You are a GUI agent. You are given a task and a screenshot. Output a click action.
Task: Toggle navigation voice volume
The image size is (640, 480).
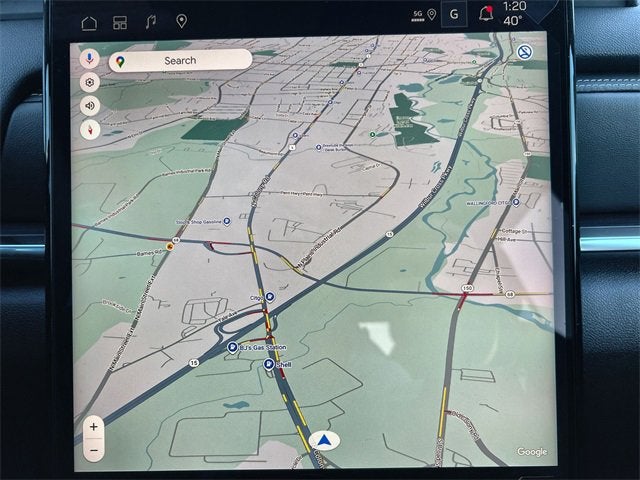click(90, 106)
